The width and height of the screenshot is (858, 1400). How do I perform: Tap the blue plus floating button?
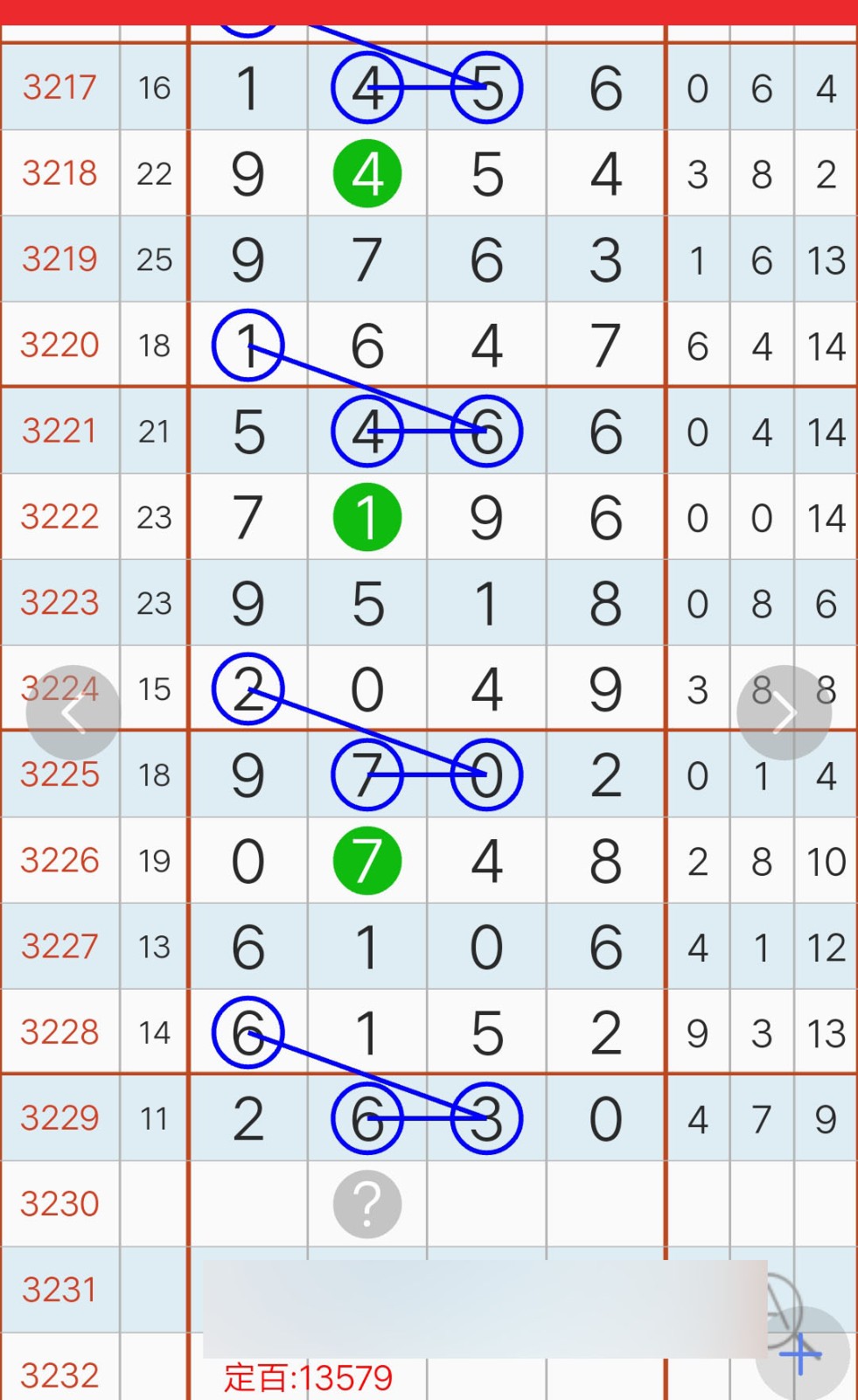click(x=802, y=1354)
